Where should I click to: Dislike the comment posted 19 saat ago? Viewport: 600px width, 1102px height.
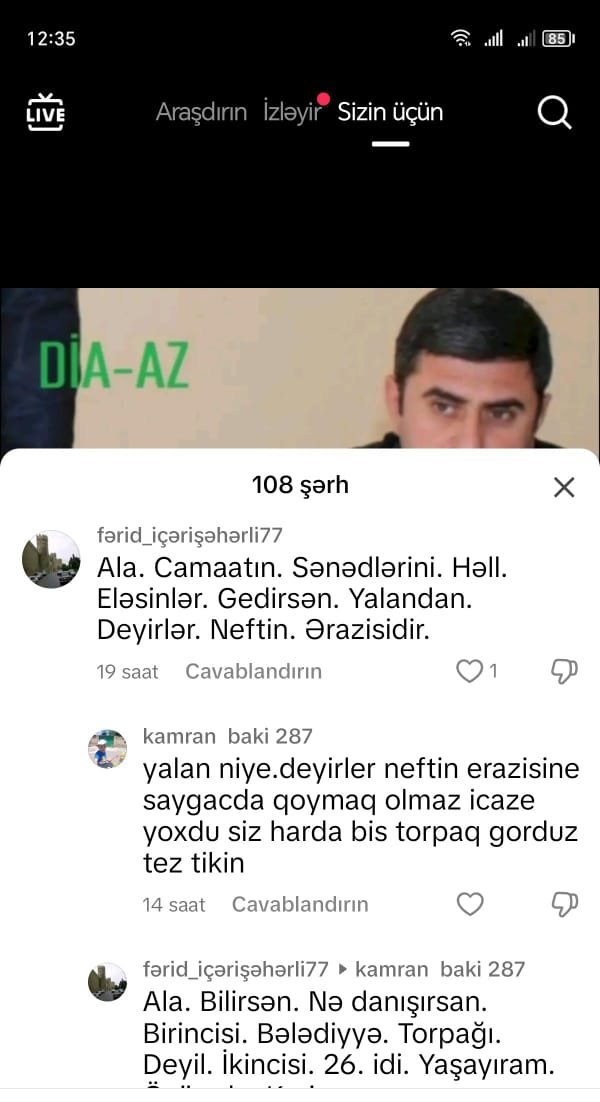564,671
